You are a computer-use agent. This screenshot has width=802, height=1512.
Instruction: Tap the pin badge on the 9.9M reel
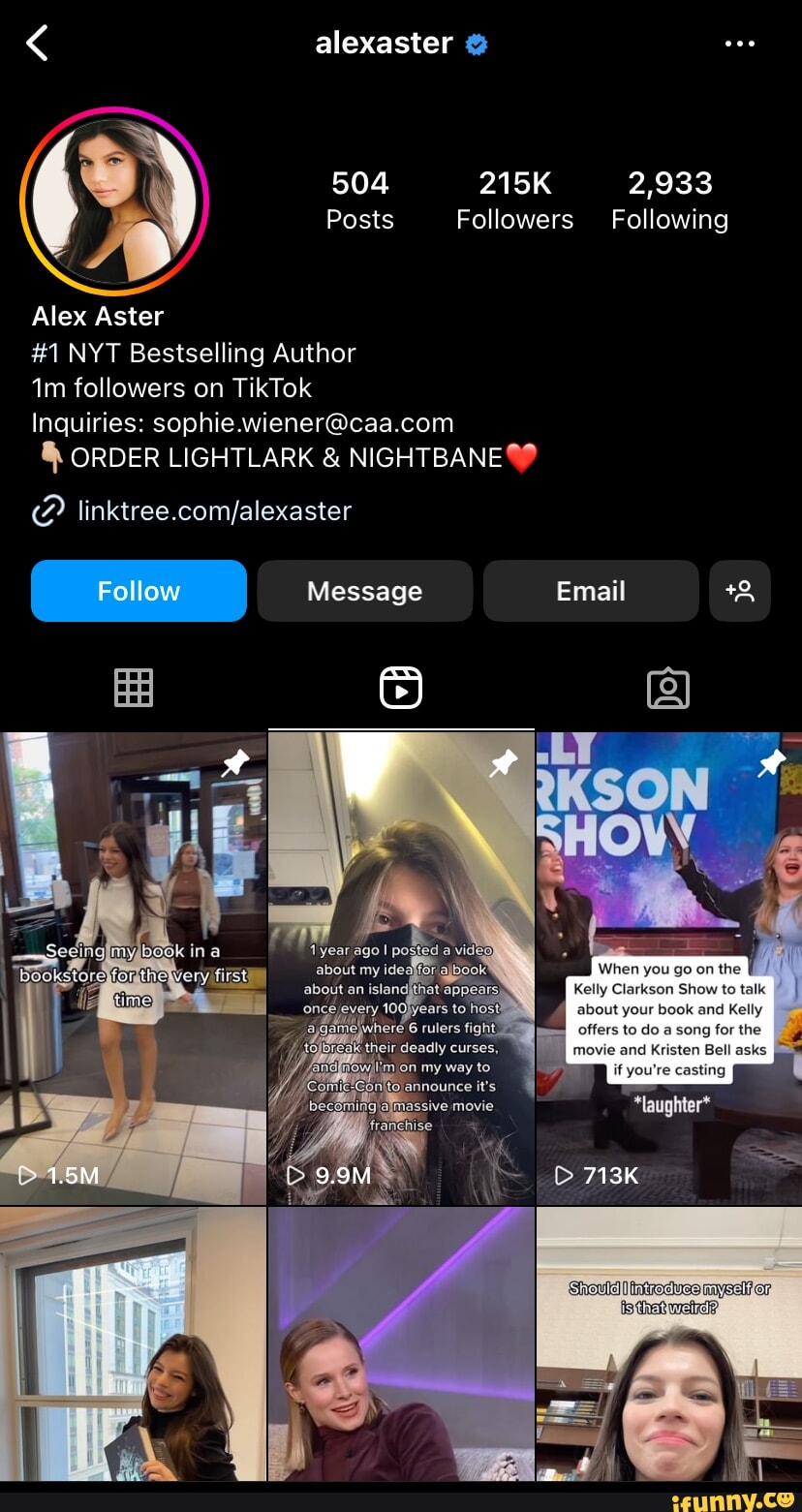(x=502, y=764)
